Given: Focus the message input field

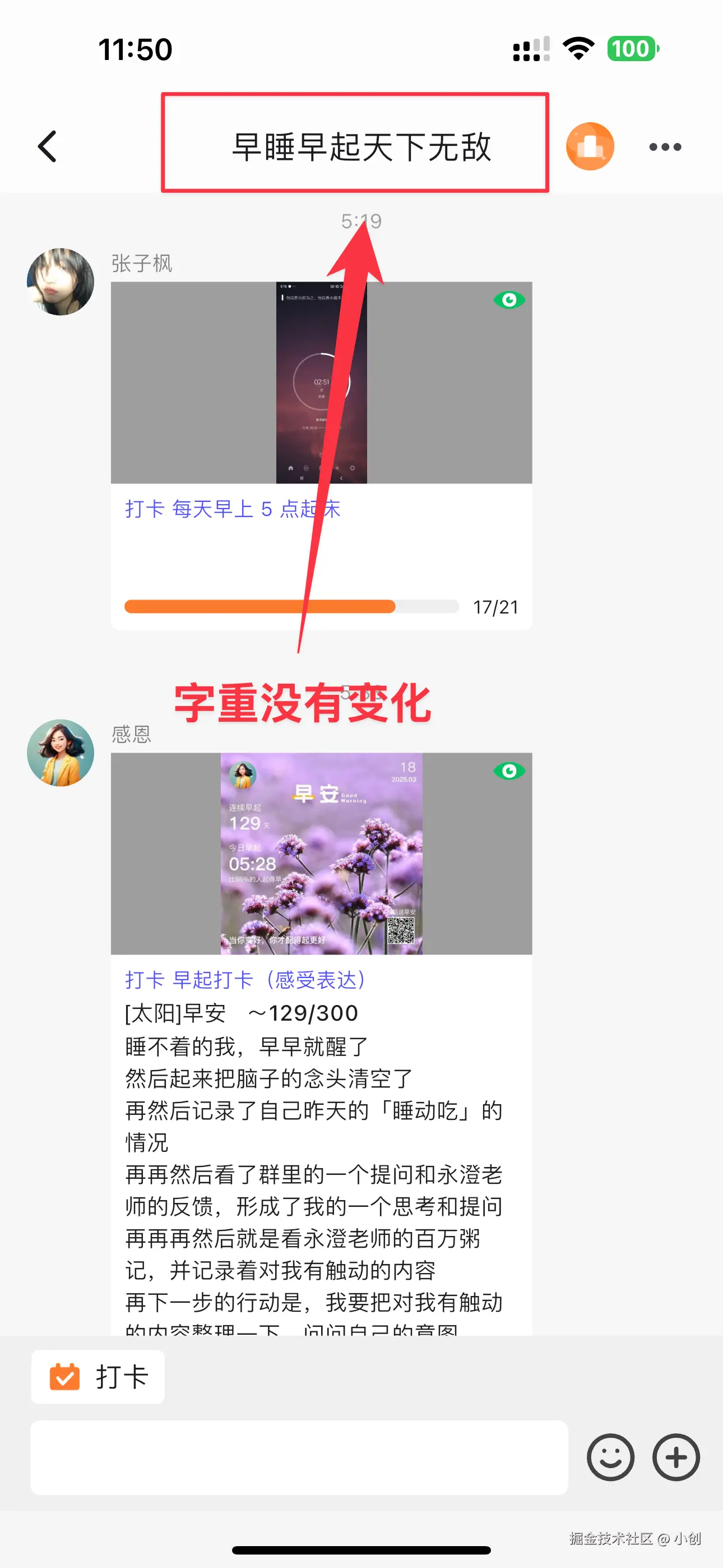Looking at the screenshot, I should tap(298, 1457).
